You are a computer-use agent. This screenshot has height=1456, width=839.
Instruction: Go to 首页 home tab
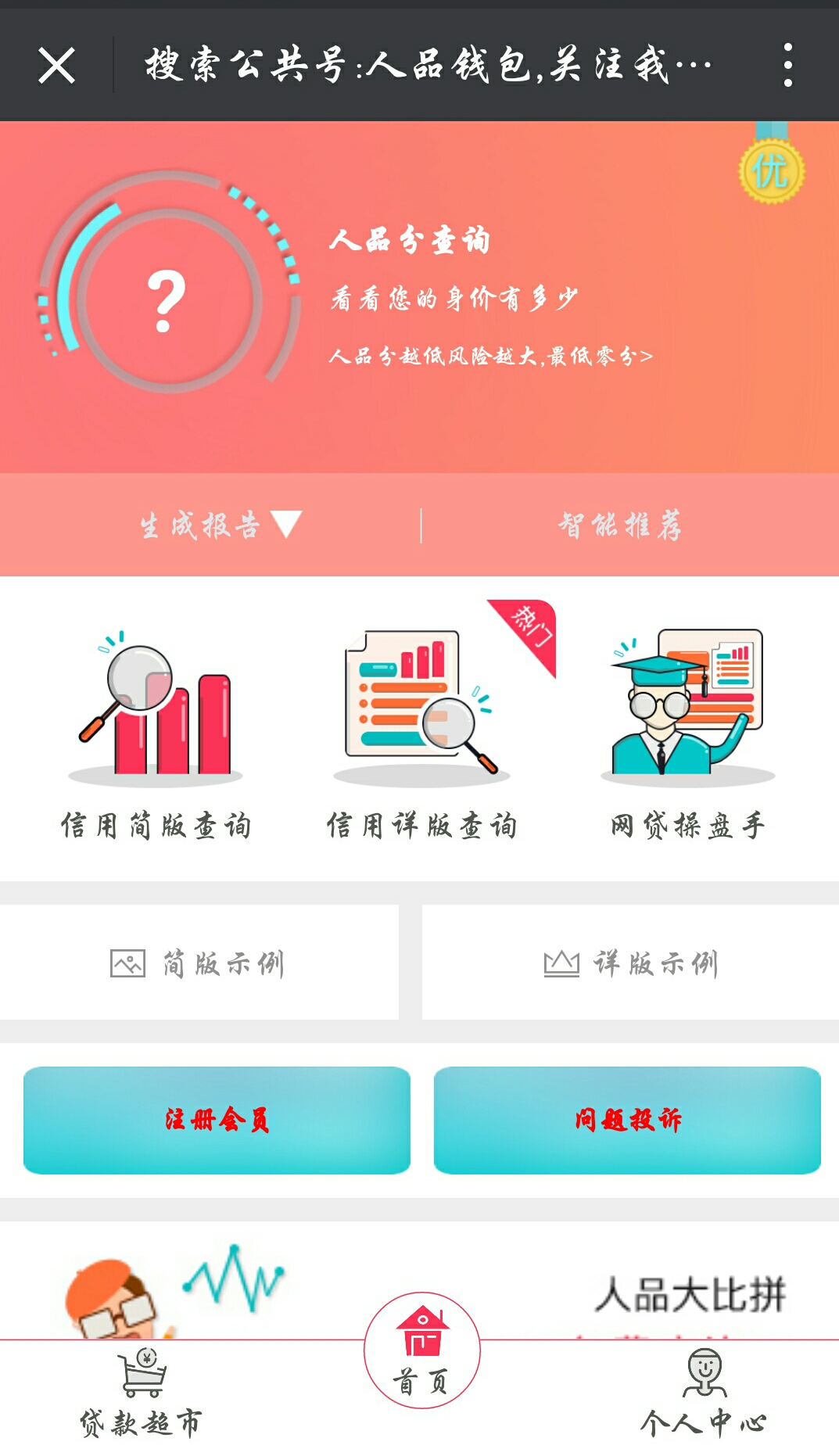421,1351
